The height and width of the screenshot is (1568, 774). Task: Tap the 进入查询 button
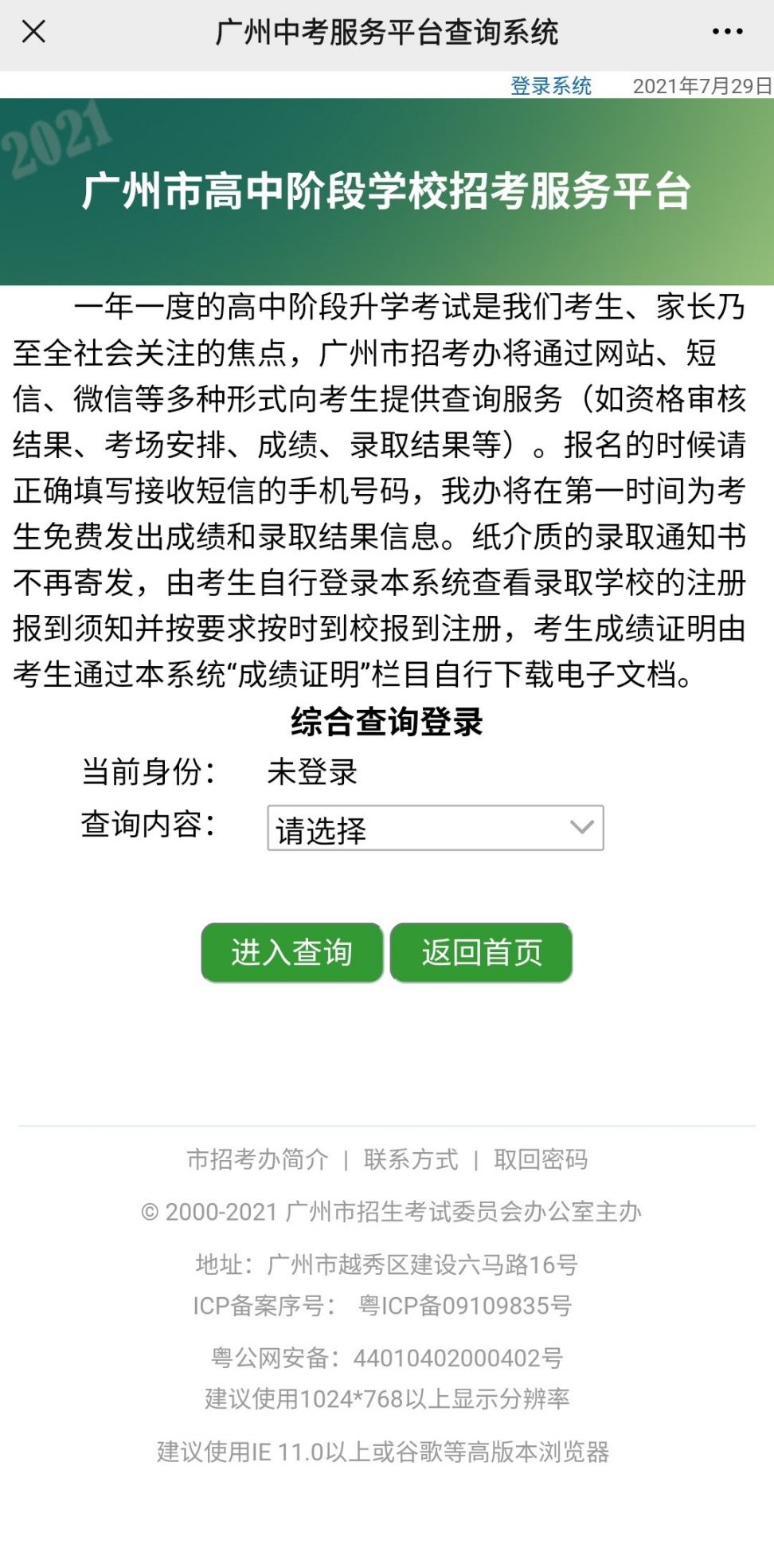(x=292, y=952)
